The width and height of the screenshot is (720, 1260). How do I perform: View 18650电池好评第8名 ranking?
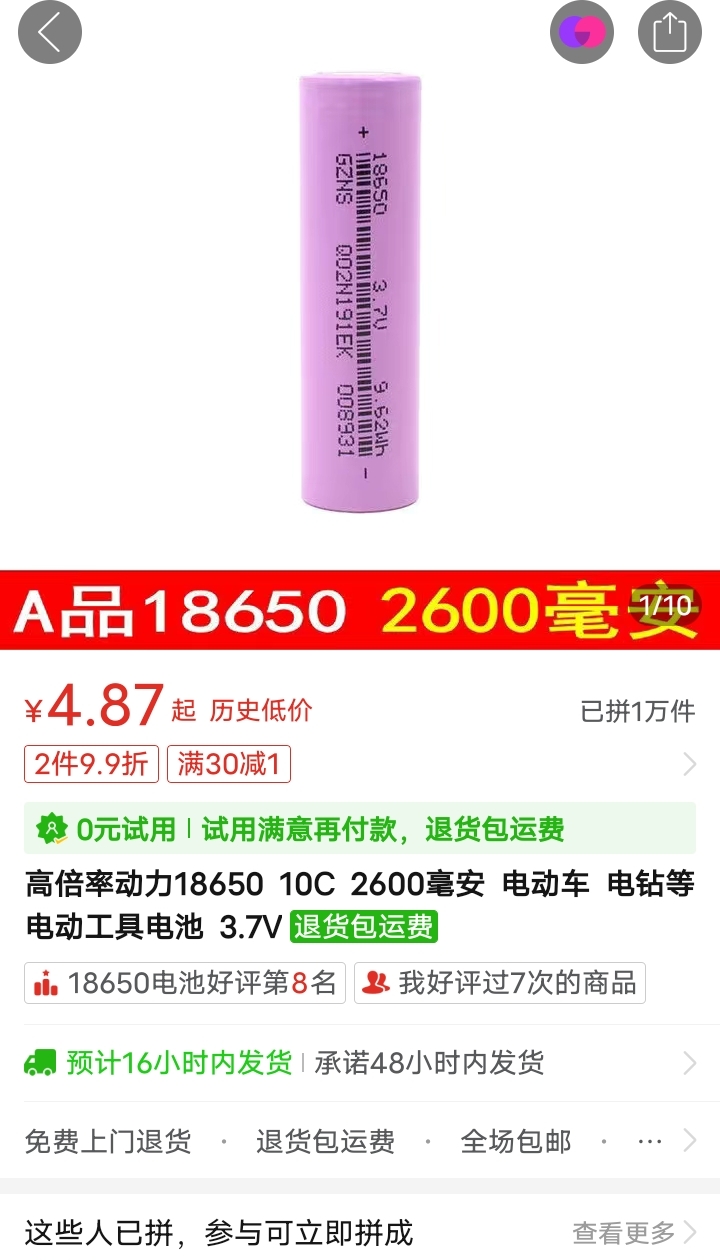click(185, 983)
